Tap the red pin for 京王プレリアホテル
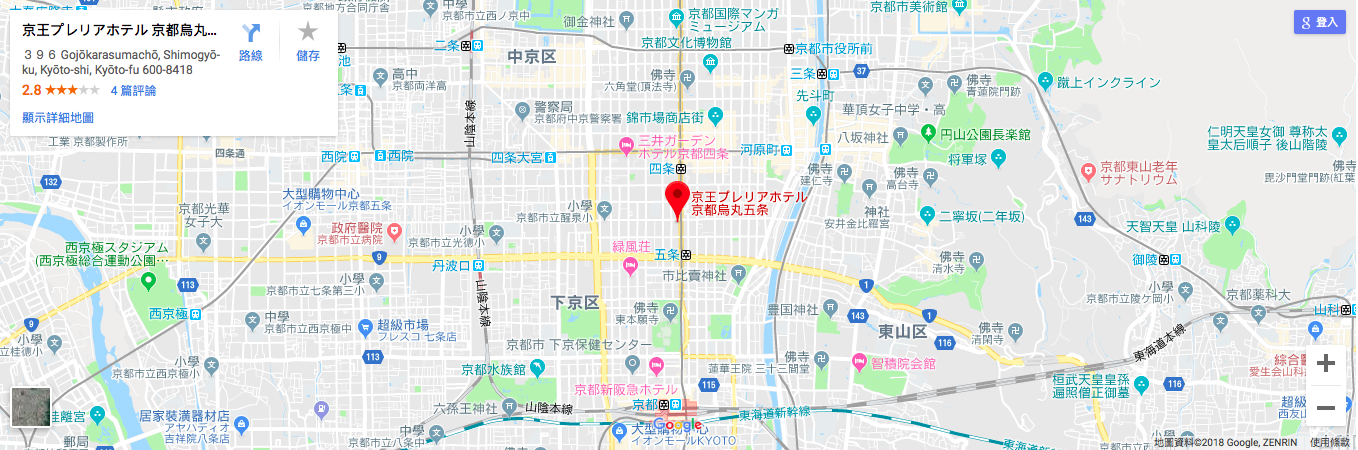 (x=678, y=198)
